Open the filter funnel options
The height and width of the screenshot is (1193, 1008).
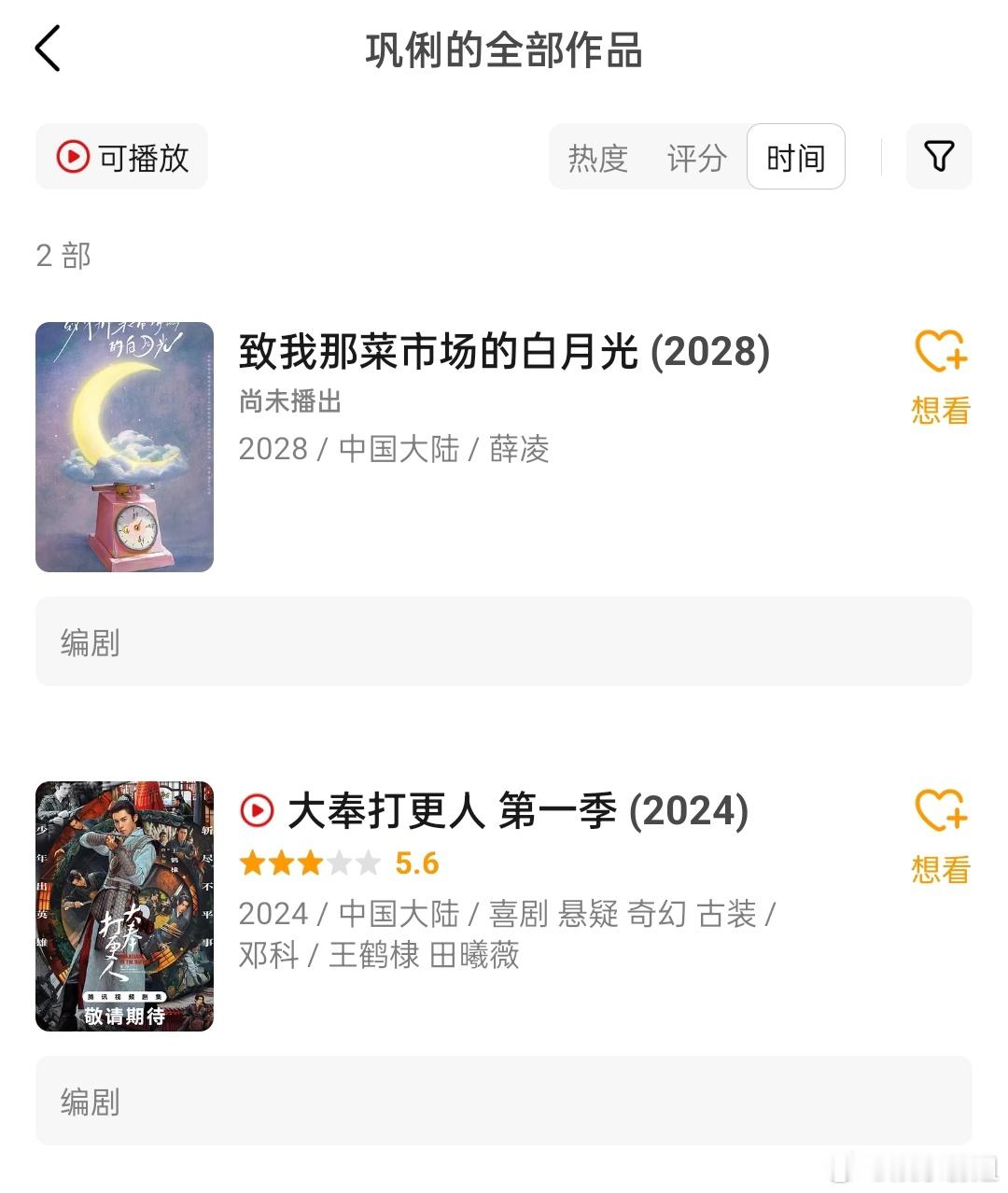pyautogui.click(x=939, y=157)
